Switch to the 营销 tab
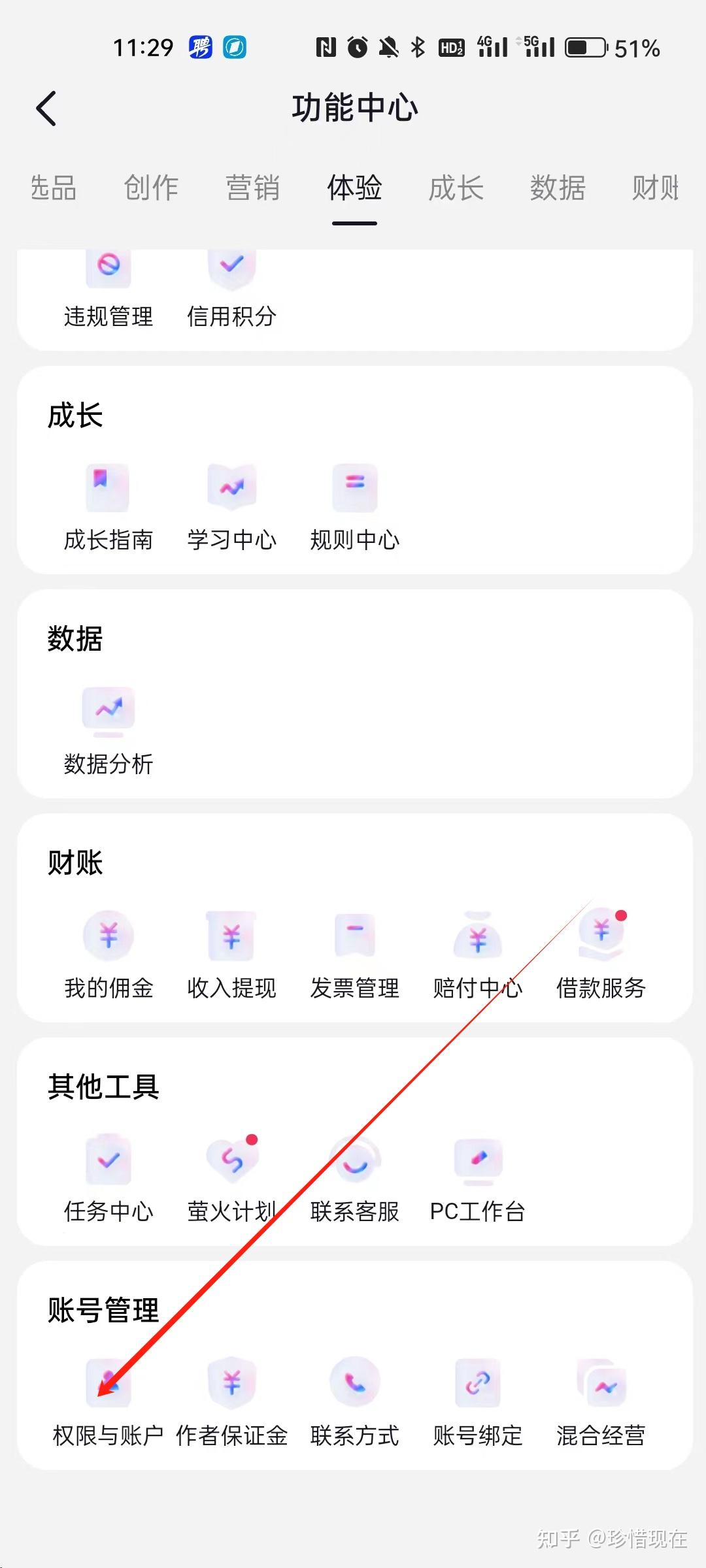Image resolution: width=706 pixels, height=1568 pixels. tap(253, 188)
